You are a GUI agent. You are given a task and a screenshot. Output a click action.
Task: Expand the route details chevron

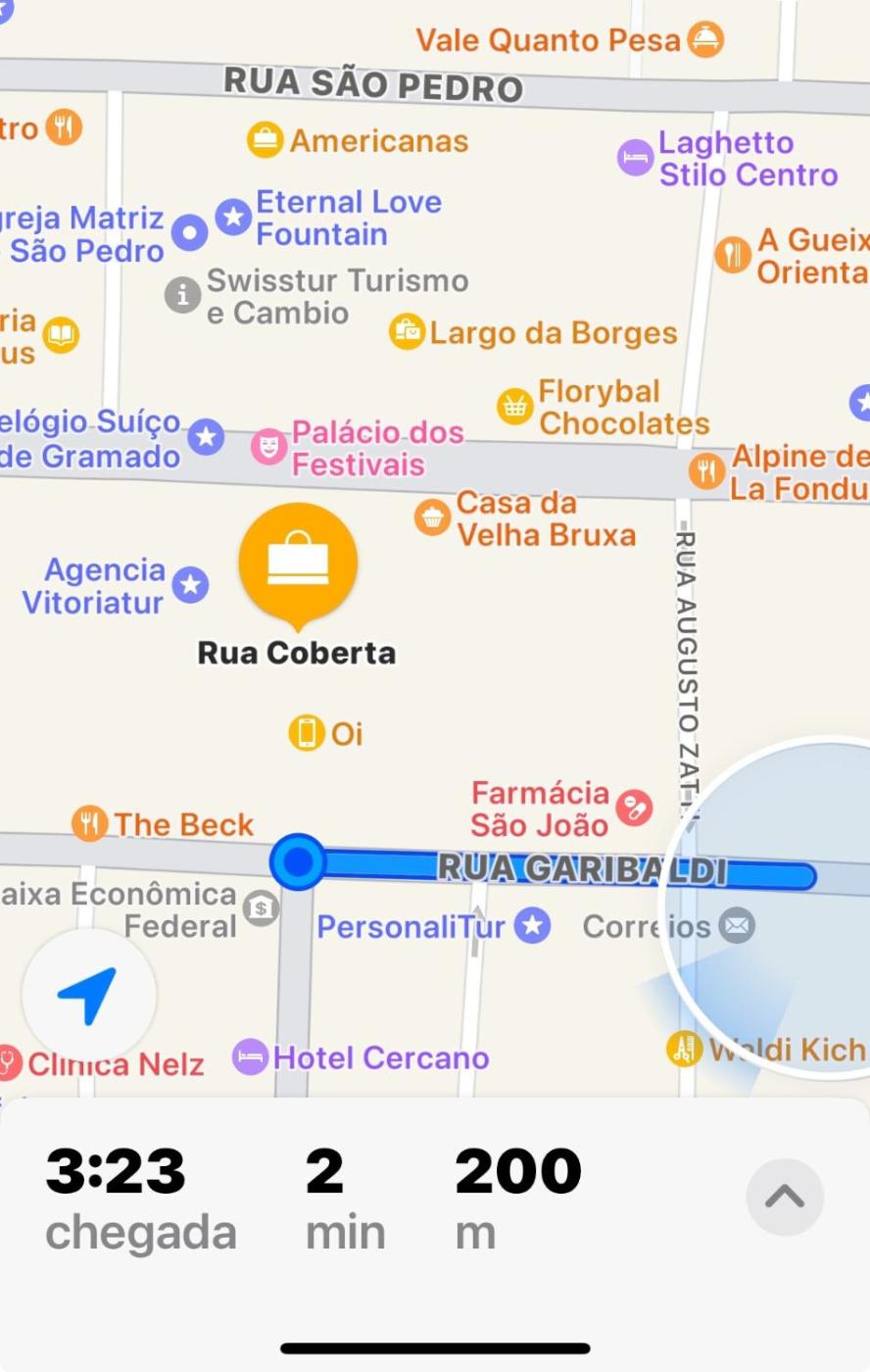(x=784, y=1197)
